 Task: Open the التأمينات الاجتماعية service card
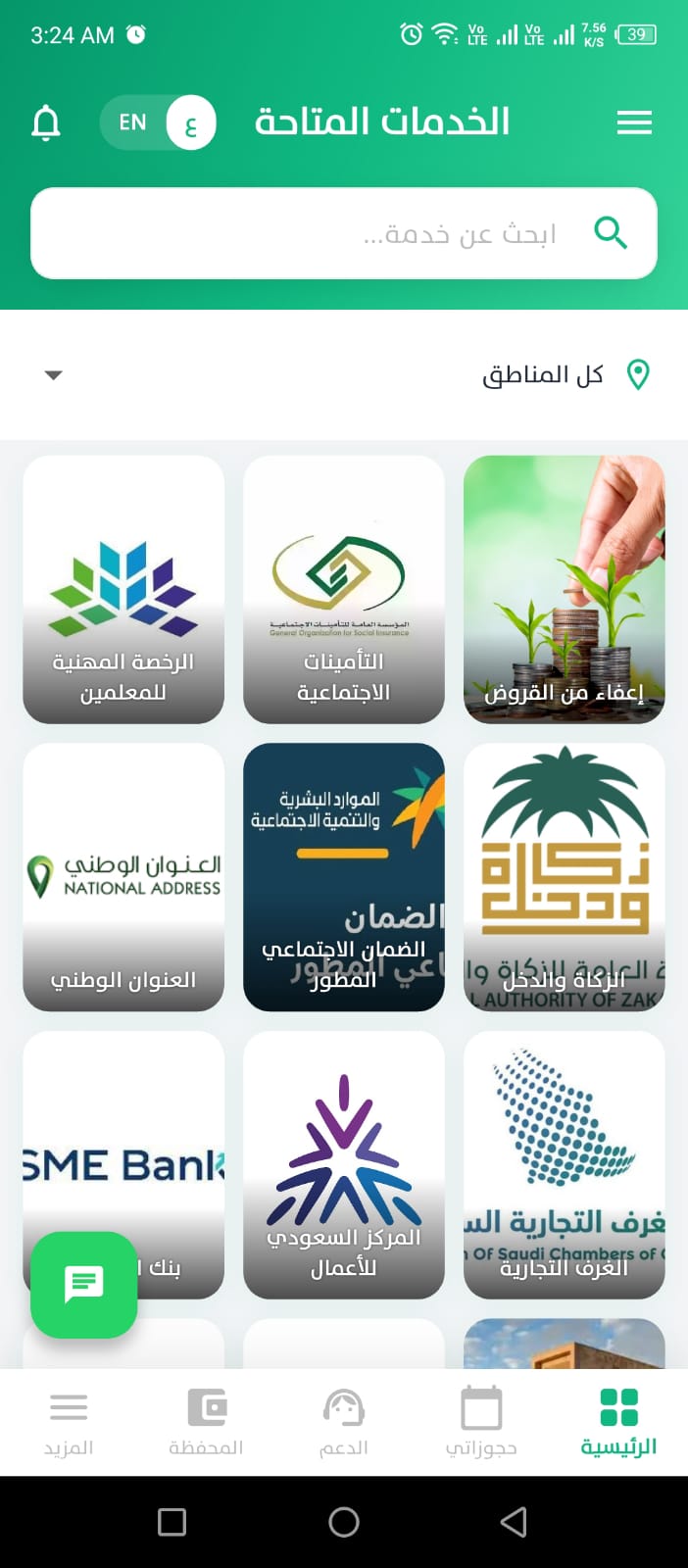click(x=343, y=589)
